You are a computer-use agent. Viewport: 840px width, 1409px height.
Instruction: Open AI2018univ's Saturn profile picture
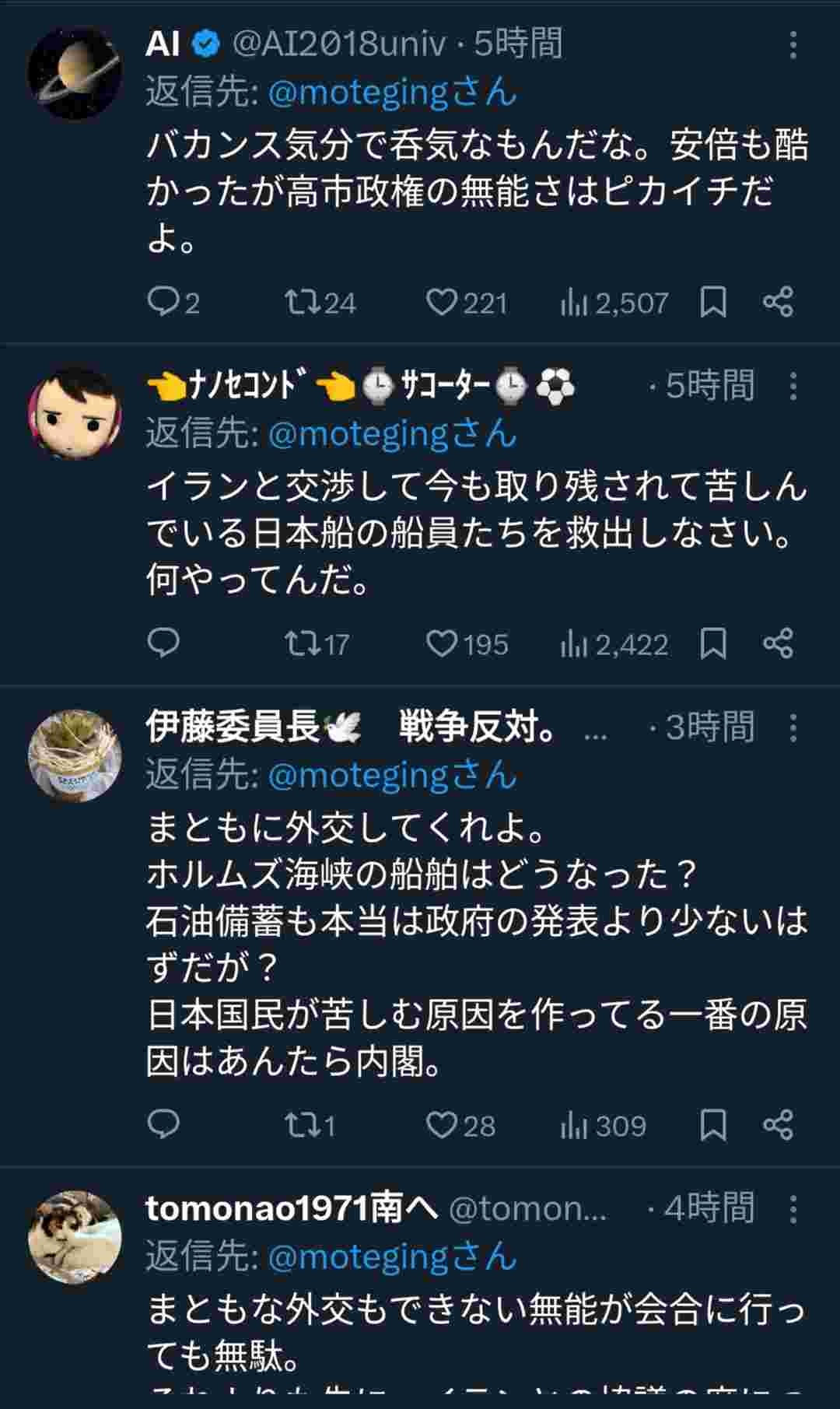tap(75, 75)
